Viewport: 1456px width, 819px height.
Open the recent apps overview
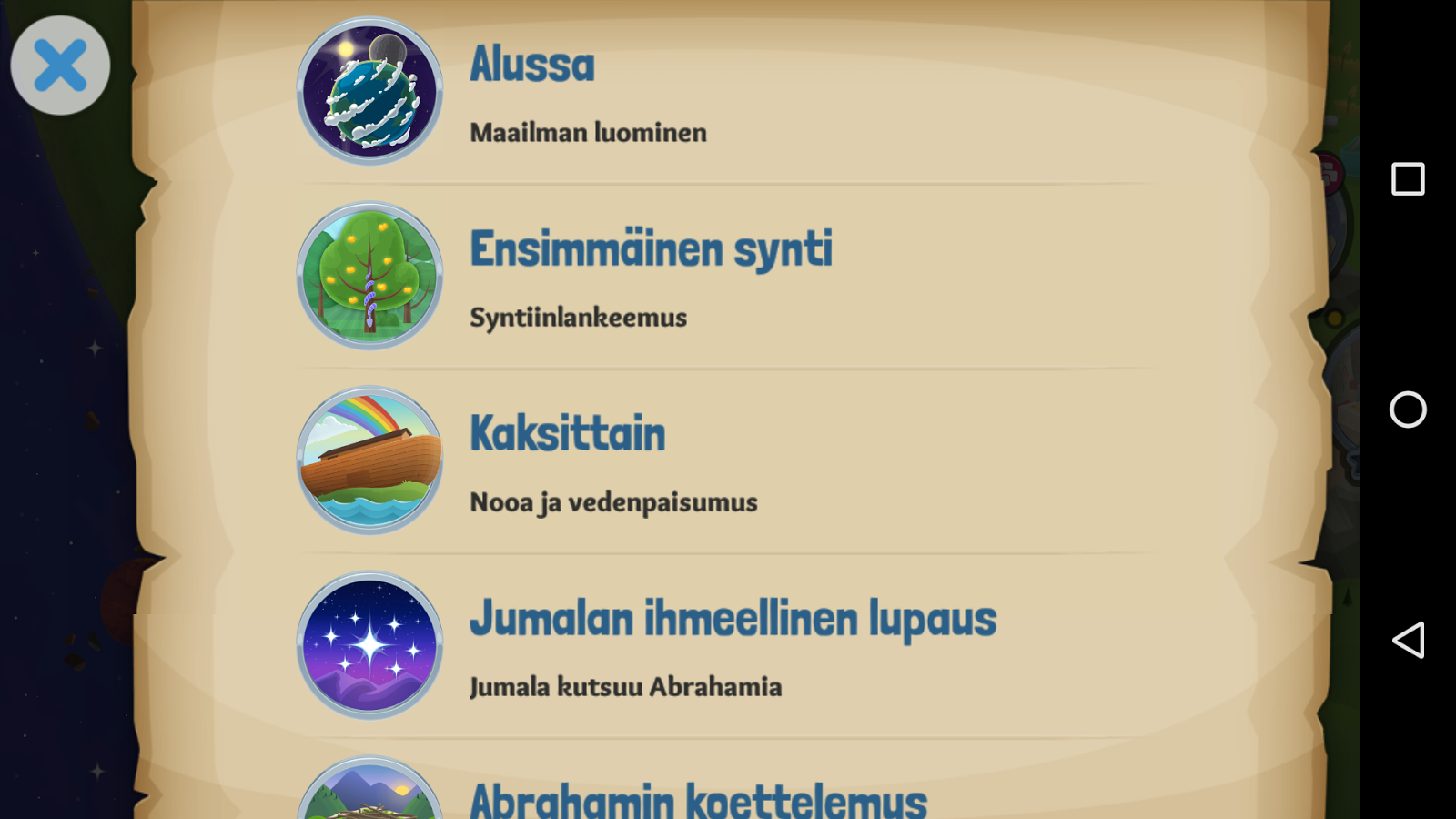pyautogui.click(x=1407, y=179)
